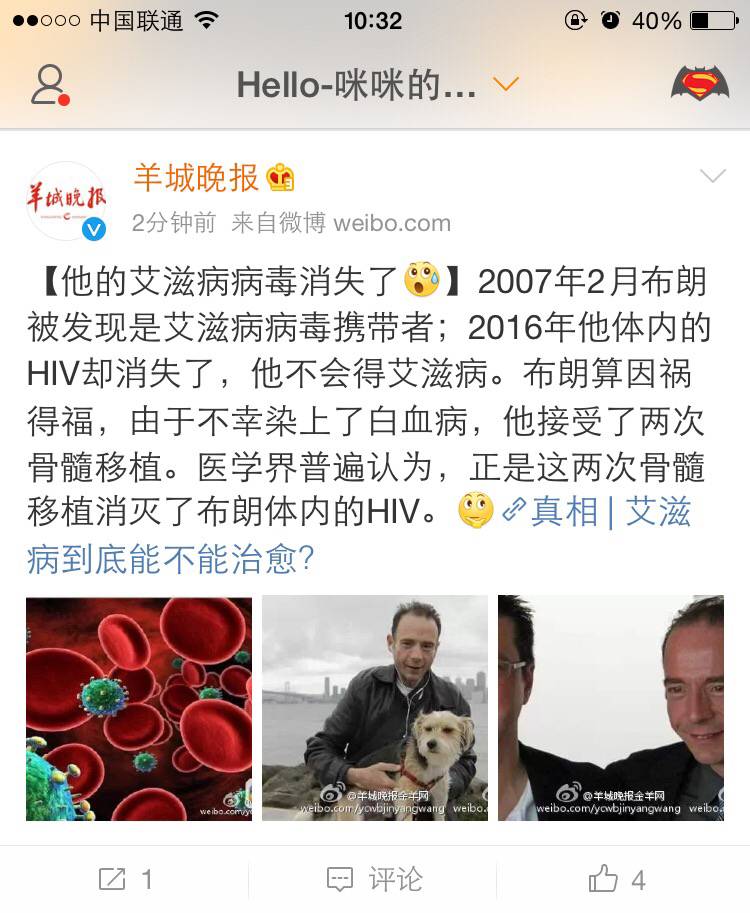Screen dimensions: 750x913
Task: Like the 羊城晚报 post
Action: tap(617, 879)
